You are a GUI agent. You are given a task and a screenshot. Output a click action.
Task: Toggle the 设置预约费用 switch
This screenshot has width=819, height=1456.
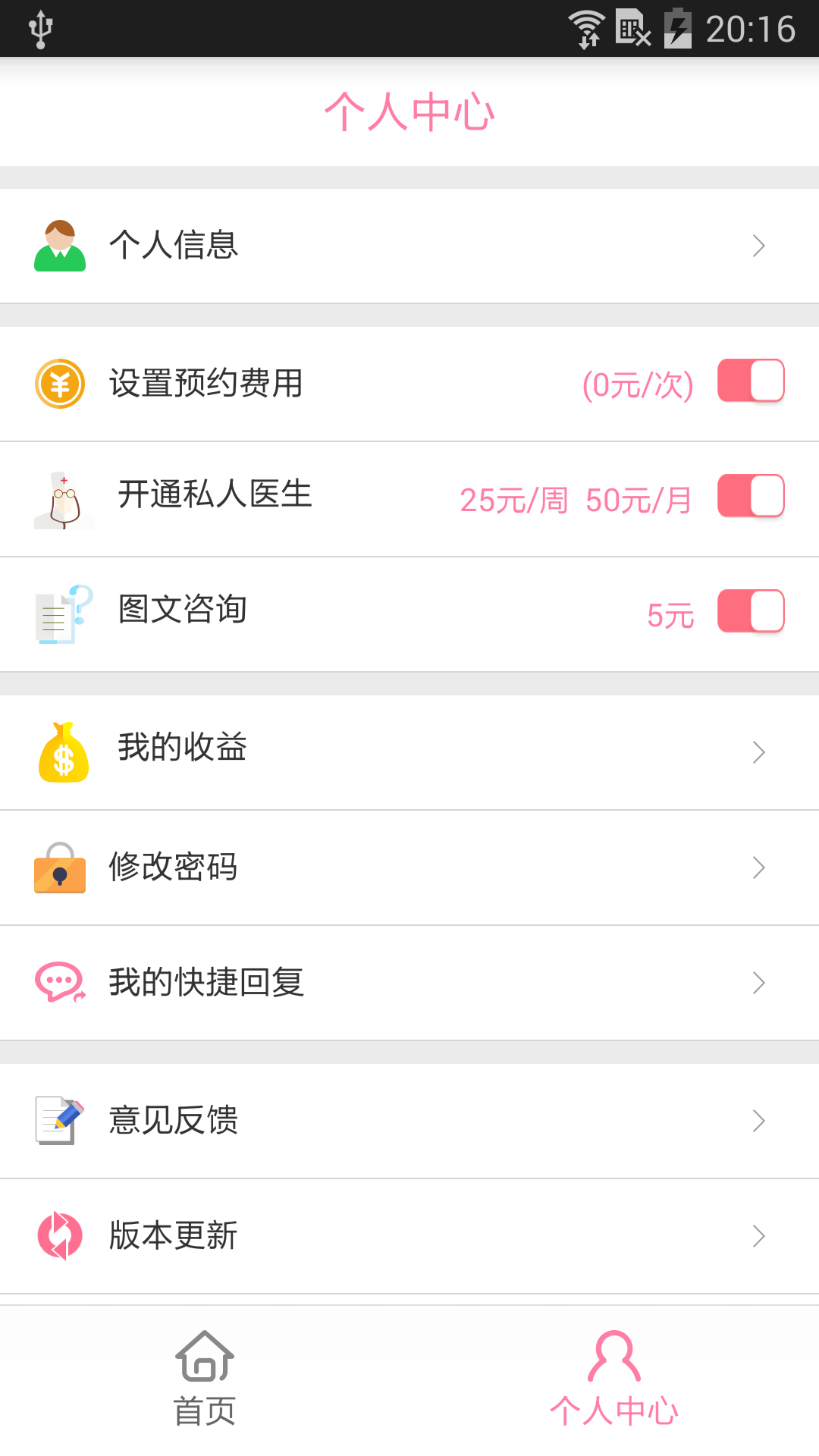tap(751, 381)
